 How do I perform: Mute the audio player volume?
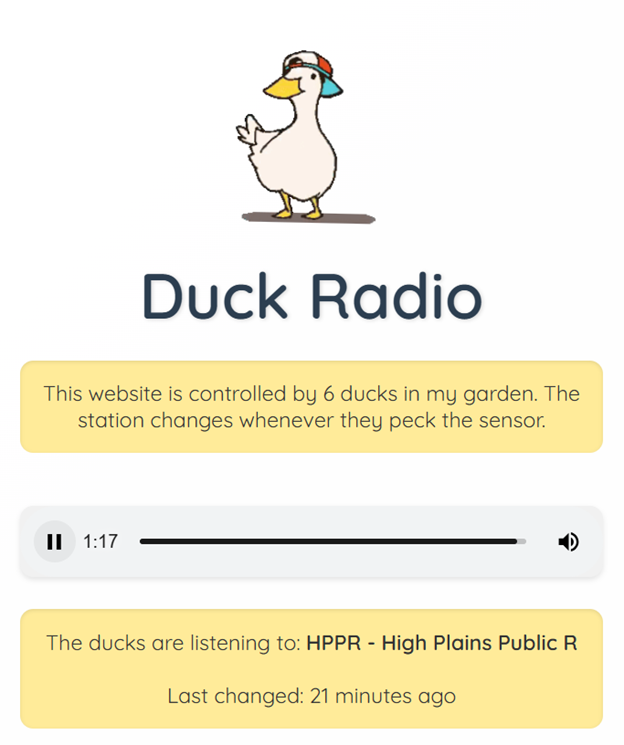pos(568,542)
